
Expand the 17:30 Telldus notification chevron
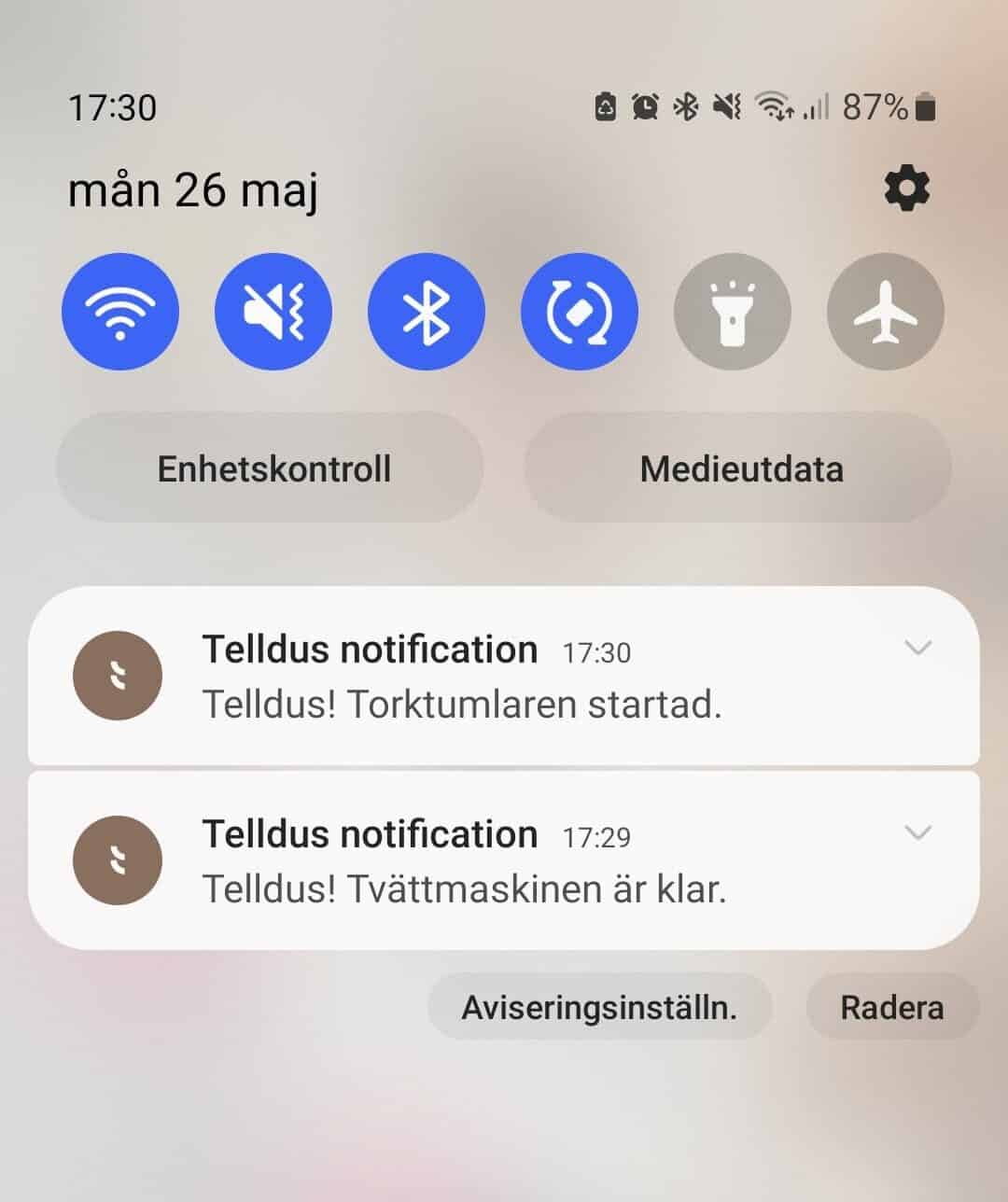tap(918, 648)
